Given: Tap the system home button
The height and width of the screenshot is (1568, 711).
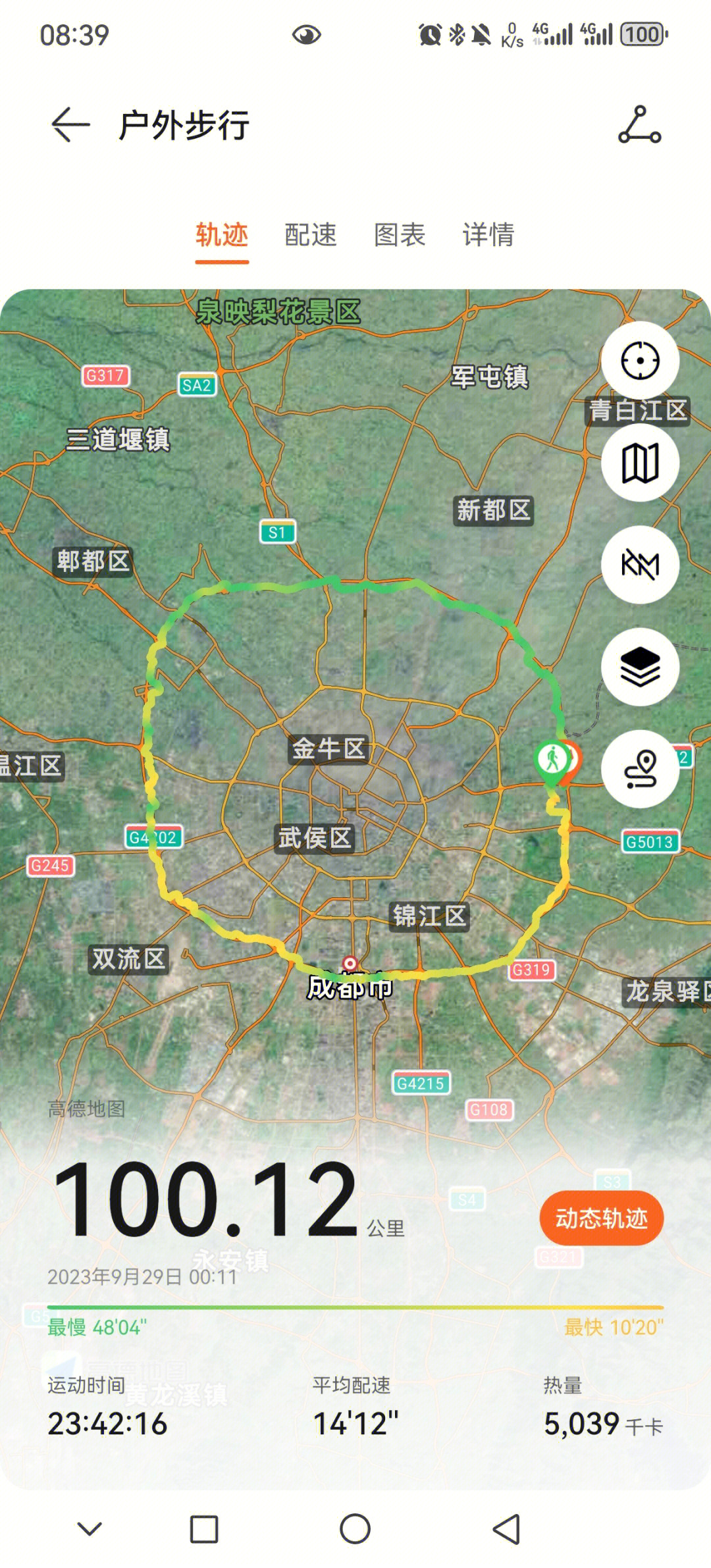Looking at the screenshot, I should 355,1529.
